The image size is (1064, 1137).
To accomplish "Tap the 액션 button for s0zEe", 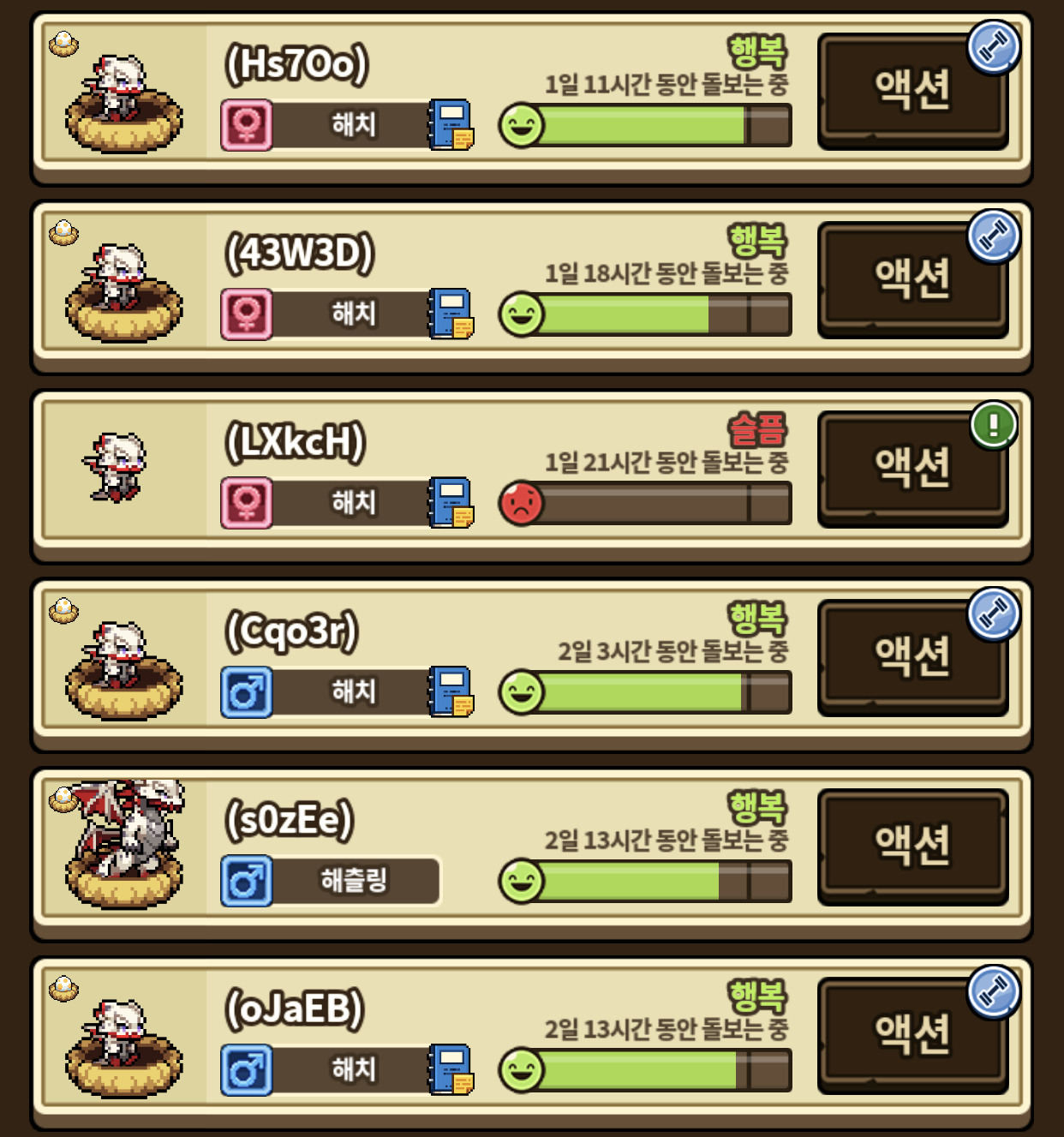I will pyautogui.click(x=912, y=847).
